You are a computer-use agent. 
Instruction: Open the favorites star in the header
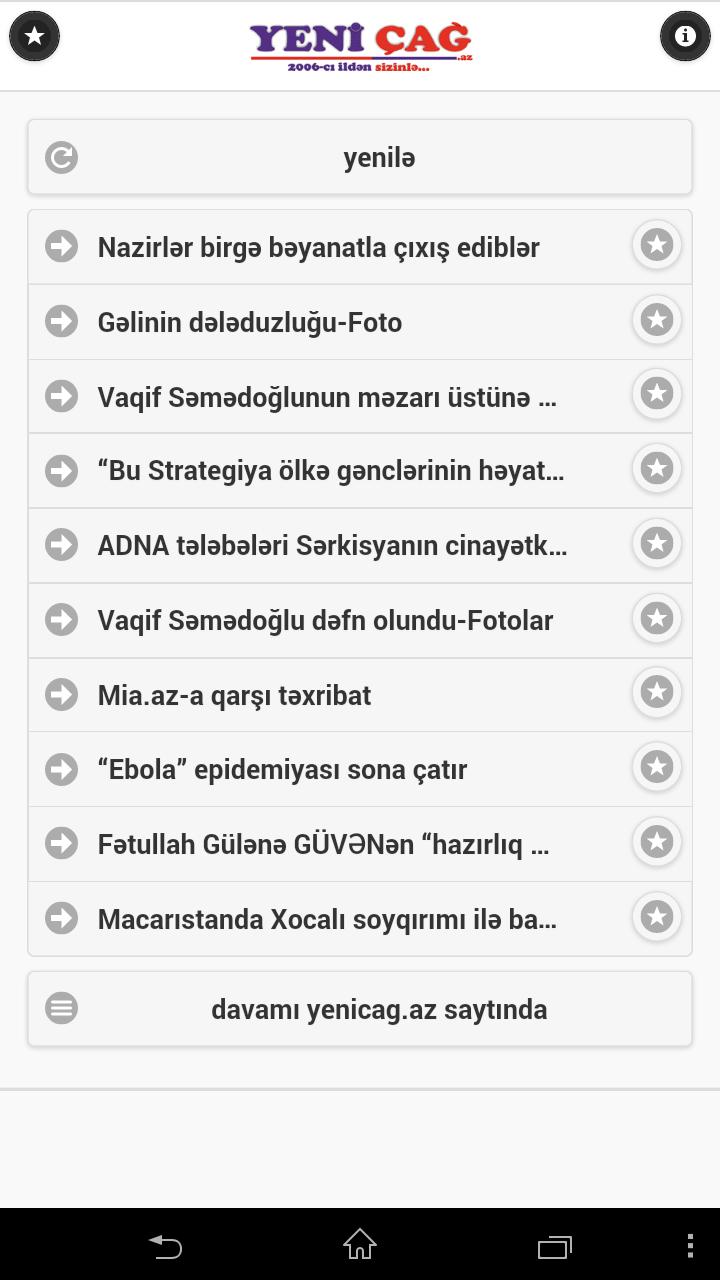click(35, 37)
